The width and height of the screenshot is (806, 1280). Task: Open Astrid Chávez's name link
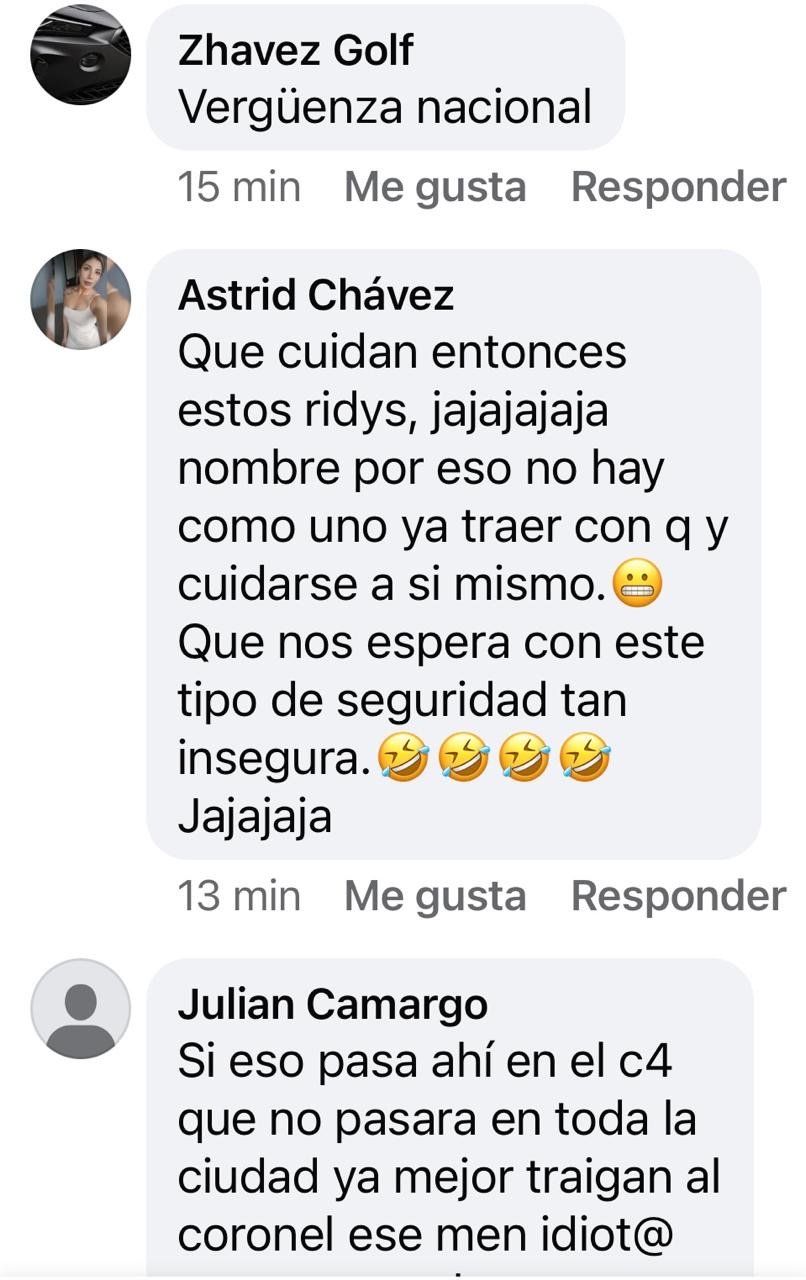(x=316, y=296)
